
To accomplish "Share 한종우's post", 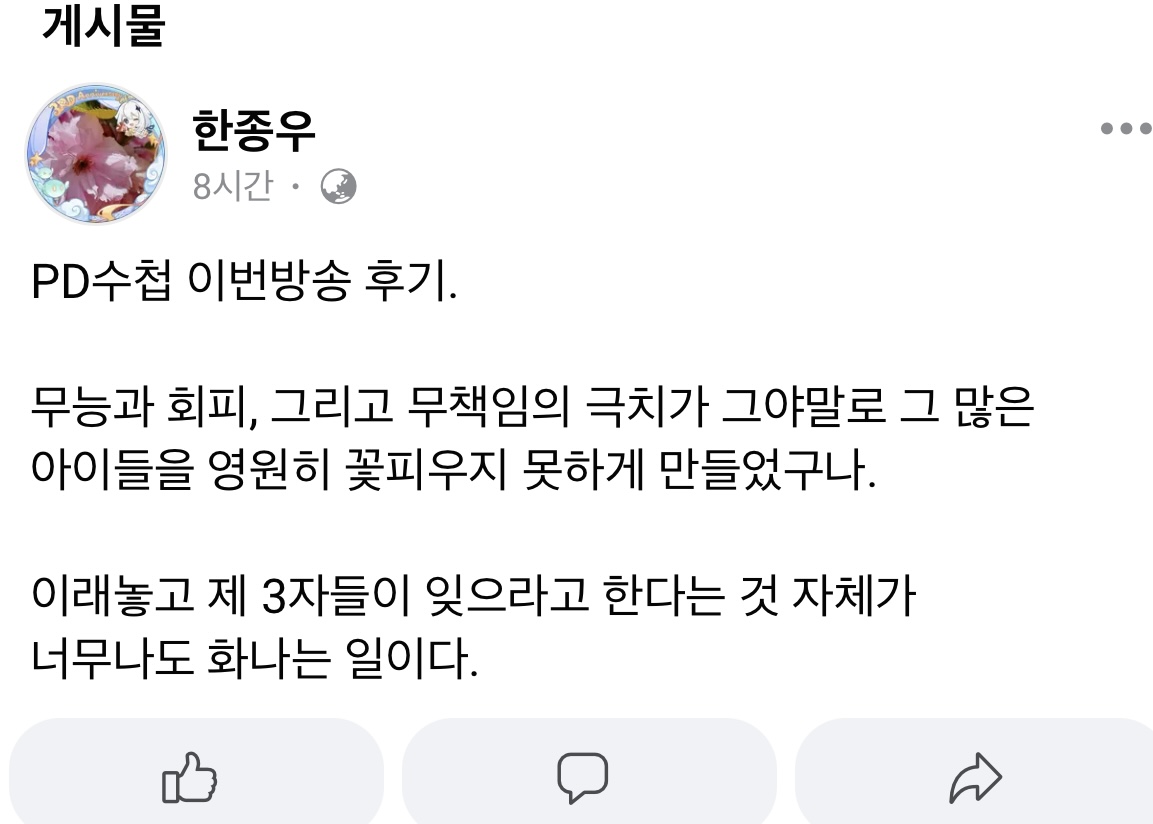I will coord(975,778).
